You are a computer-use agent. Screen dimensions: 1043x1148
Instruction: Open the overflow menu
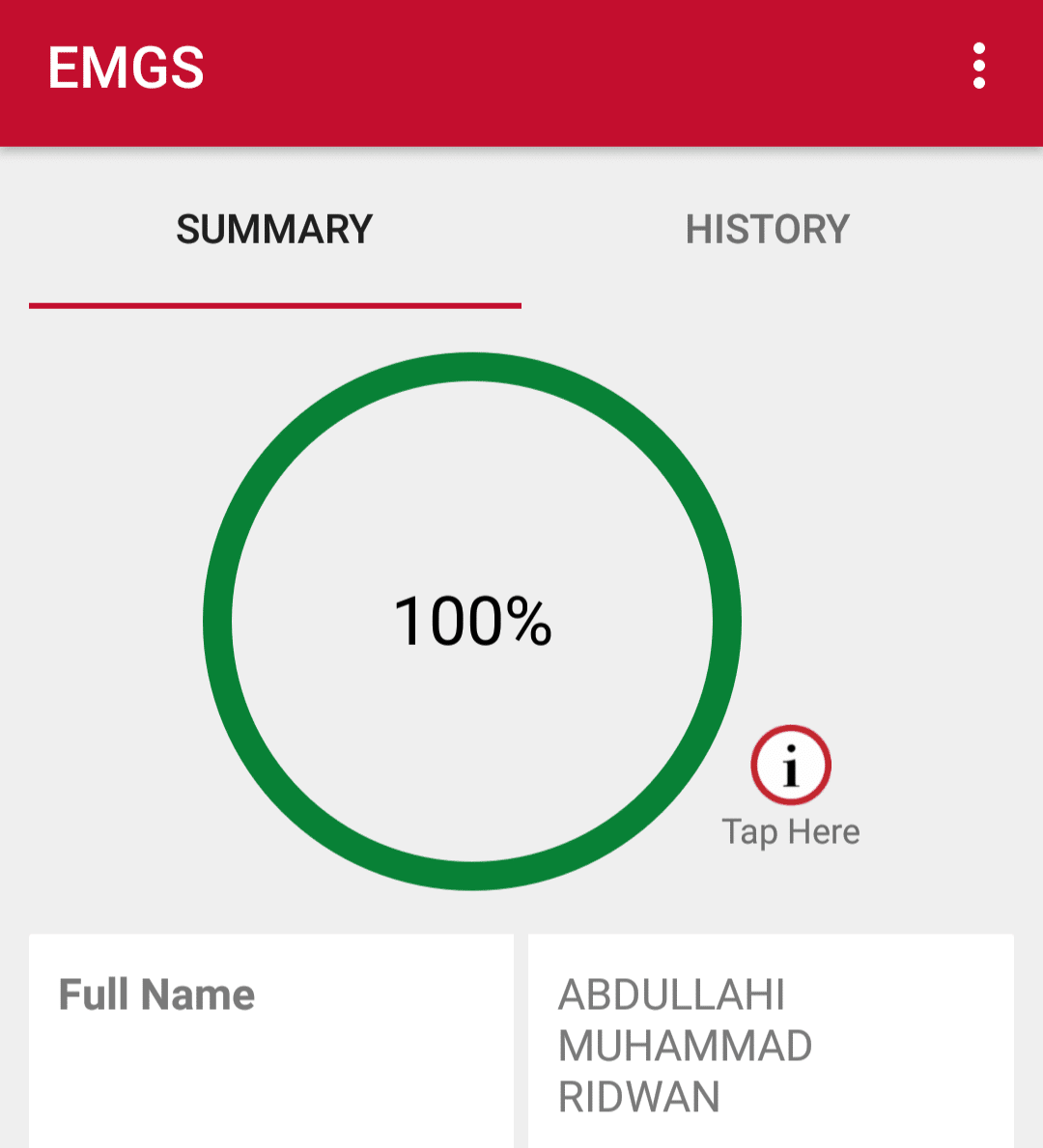[x=978, y=67]
